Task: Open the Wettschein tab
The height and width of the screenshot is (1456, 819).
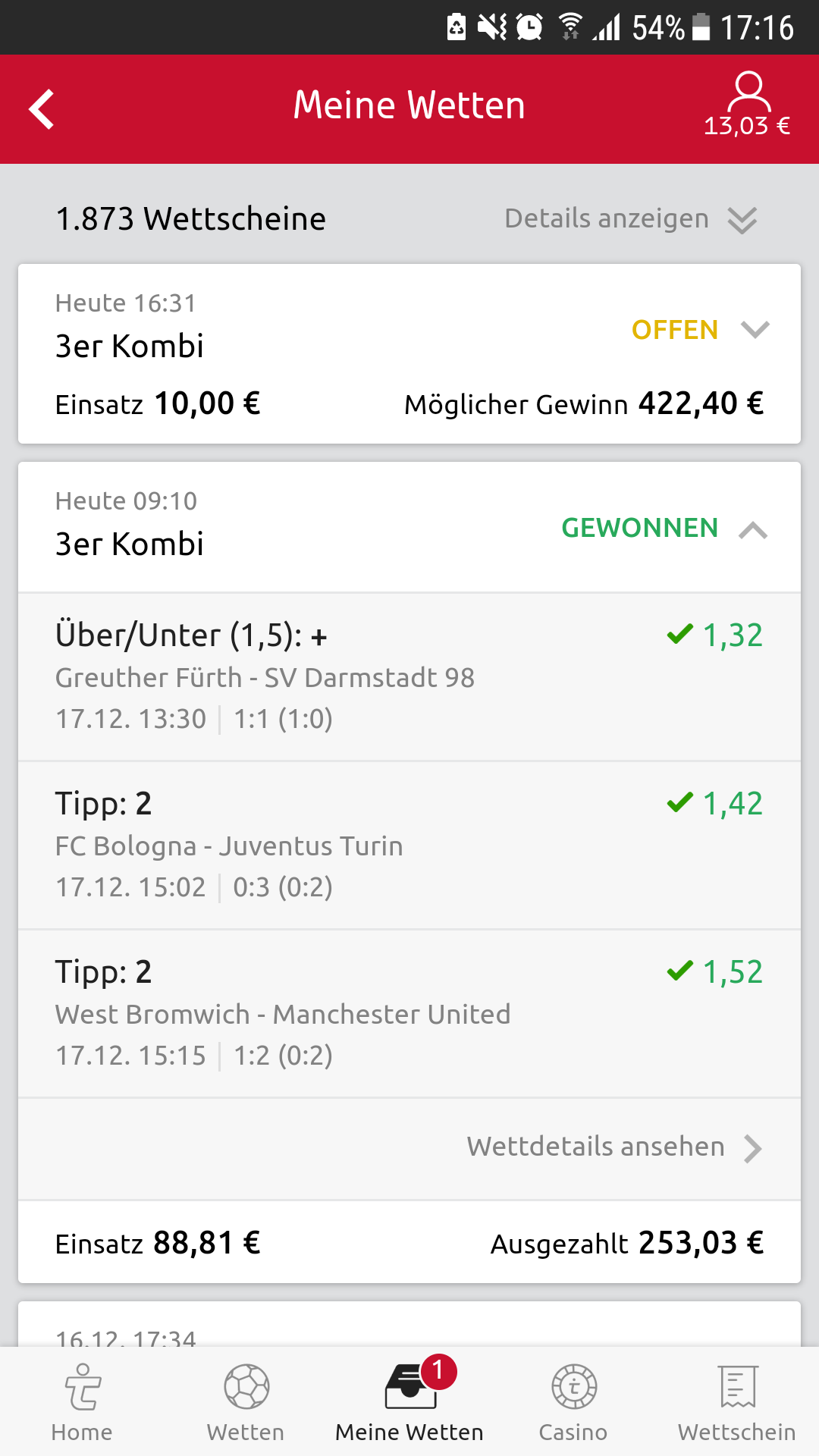Action: pos(736,1402)
